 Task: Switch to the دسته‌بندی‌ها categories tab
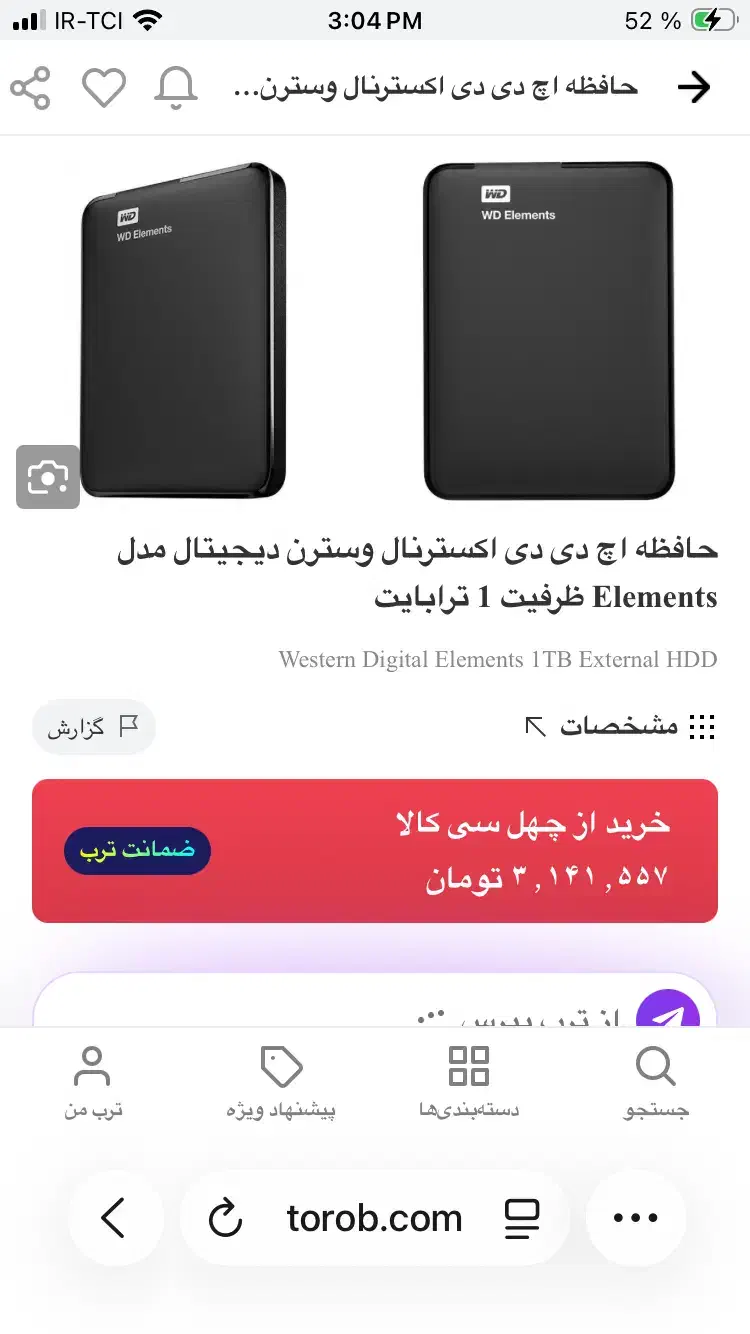pyautogui.click(x=468, y=1082)
